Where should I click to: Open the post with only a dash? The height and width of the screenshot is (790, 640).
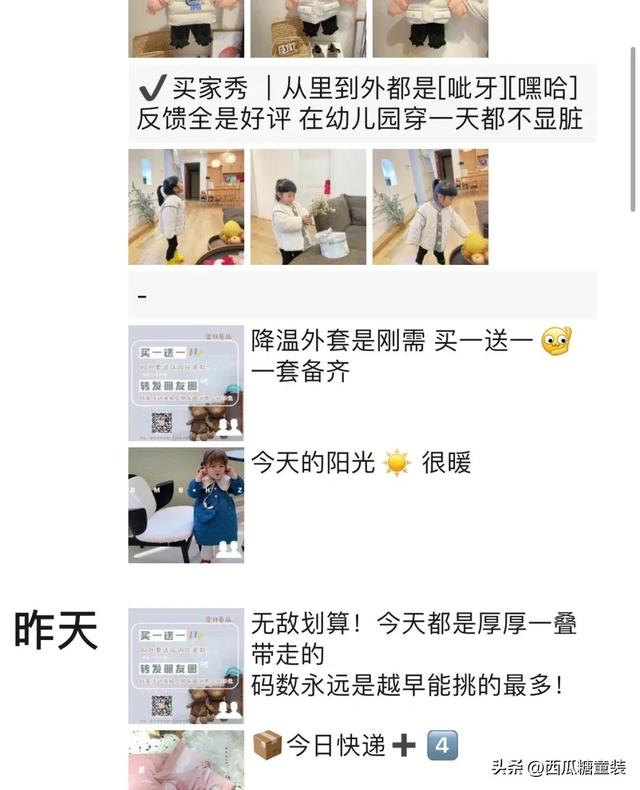[362, 295]
